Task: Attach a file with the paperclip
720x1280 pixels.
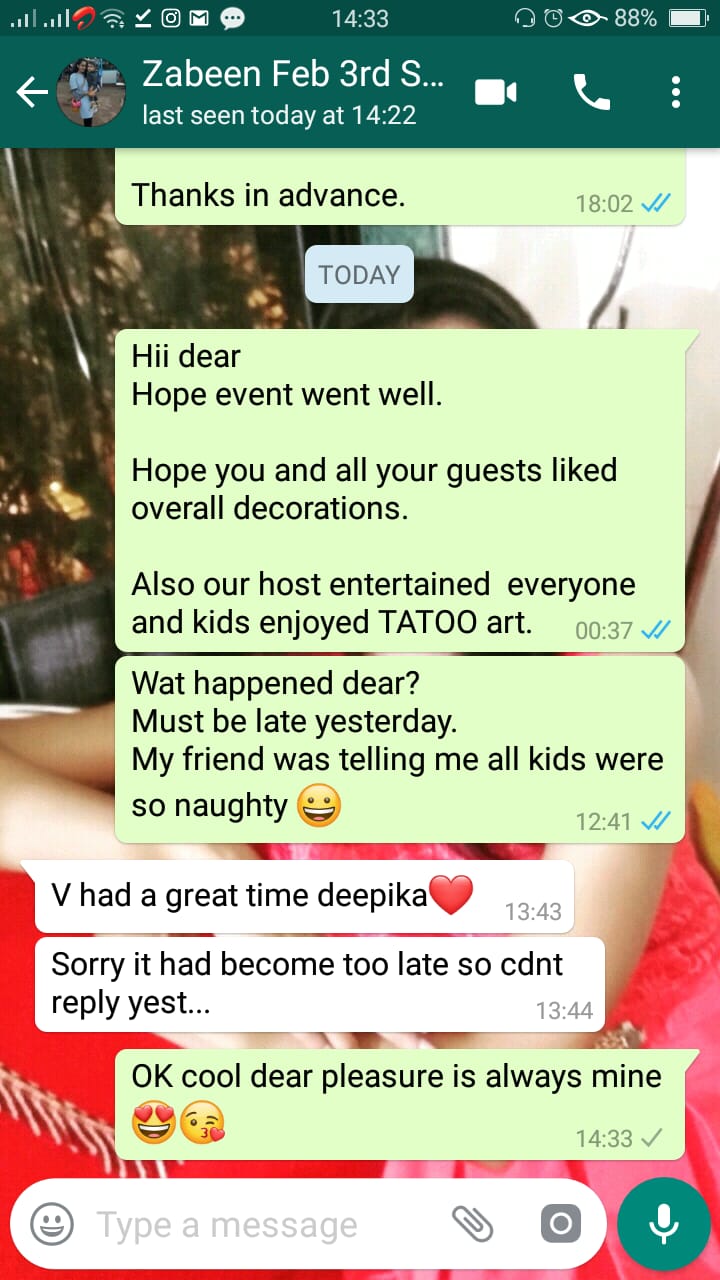Action: coord(472,1223)
